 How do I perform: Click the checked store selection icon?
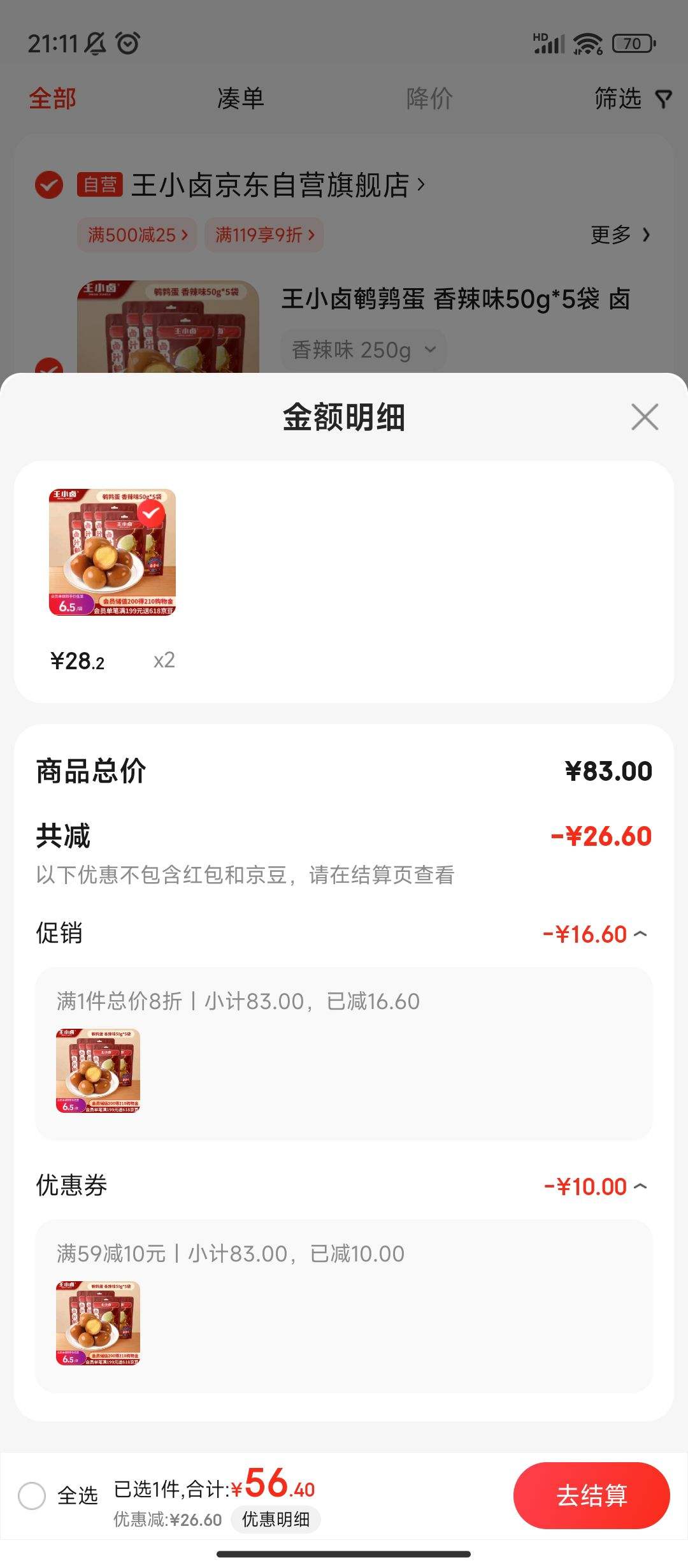coord(48,185)
